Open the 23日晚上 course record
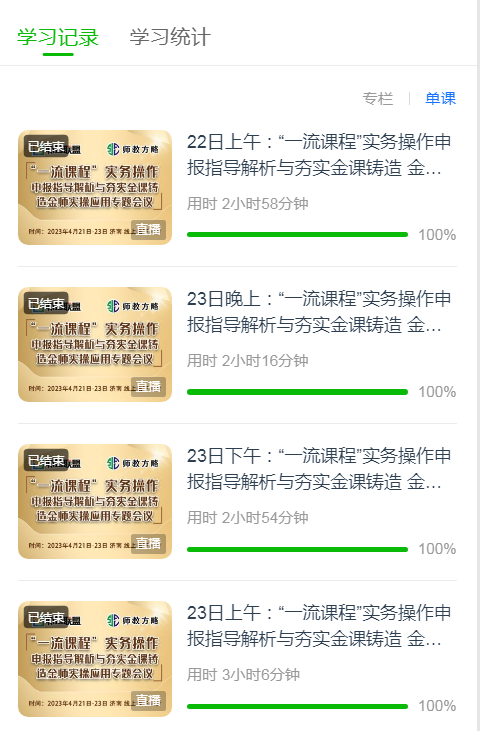Viewport: 480px width, 731px height. [237, 345]
